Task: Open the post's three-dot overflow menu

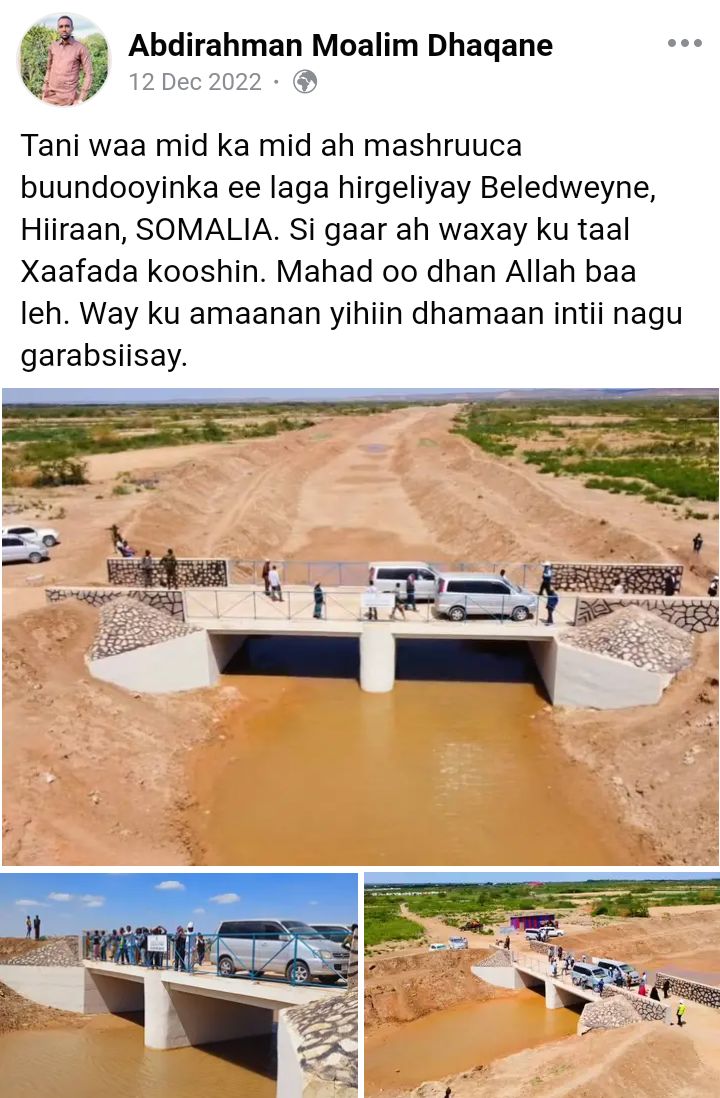Action: 685,43
